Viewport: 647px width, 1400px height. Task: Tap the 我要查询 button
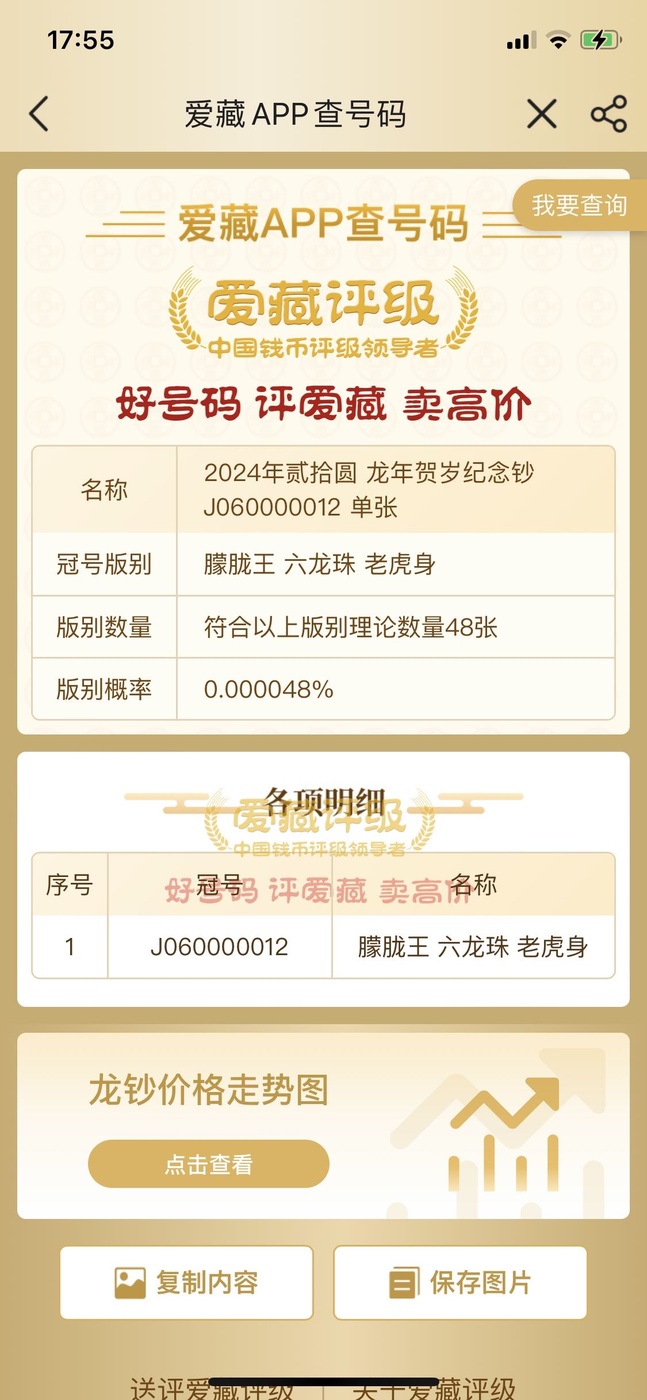(579, 206)
